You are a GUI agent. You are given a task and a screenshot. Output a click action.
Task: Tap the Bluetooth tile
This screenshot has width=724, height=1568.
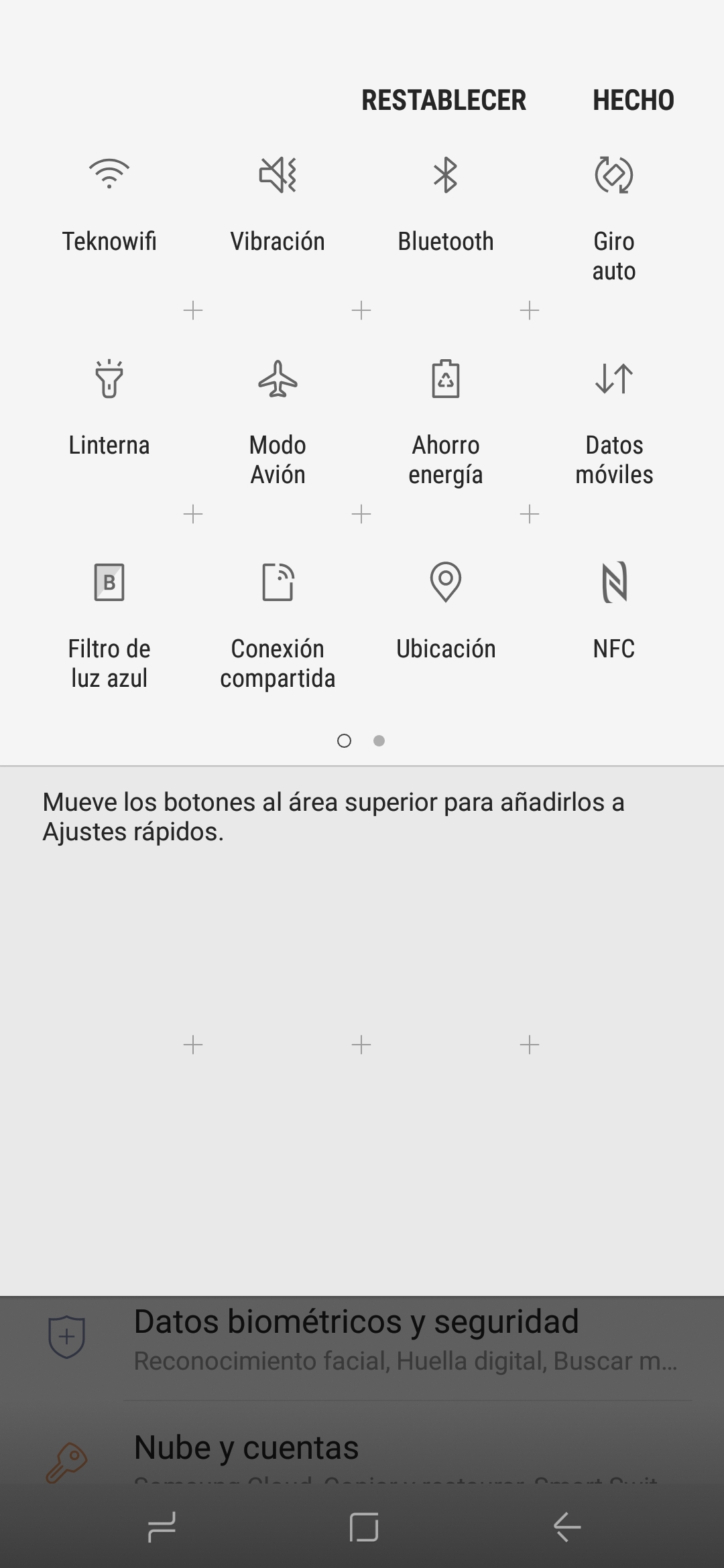pos(446,204)
